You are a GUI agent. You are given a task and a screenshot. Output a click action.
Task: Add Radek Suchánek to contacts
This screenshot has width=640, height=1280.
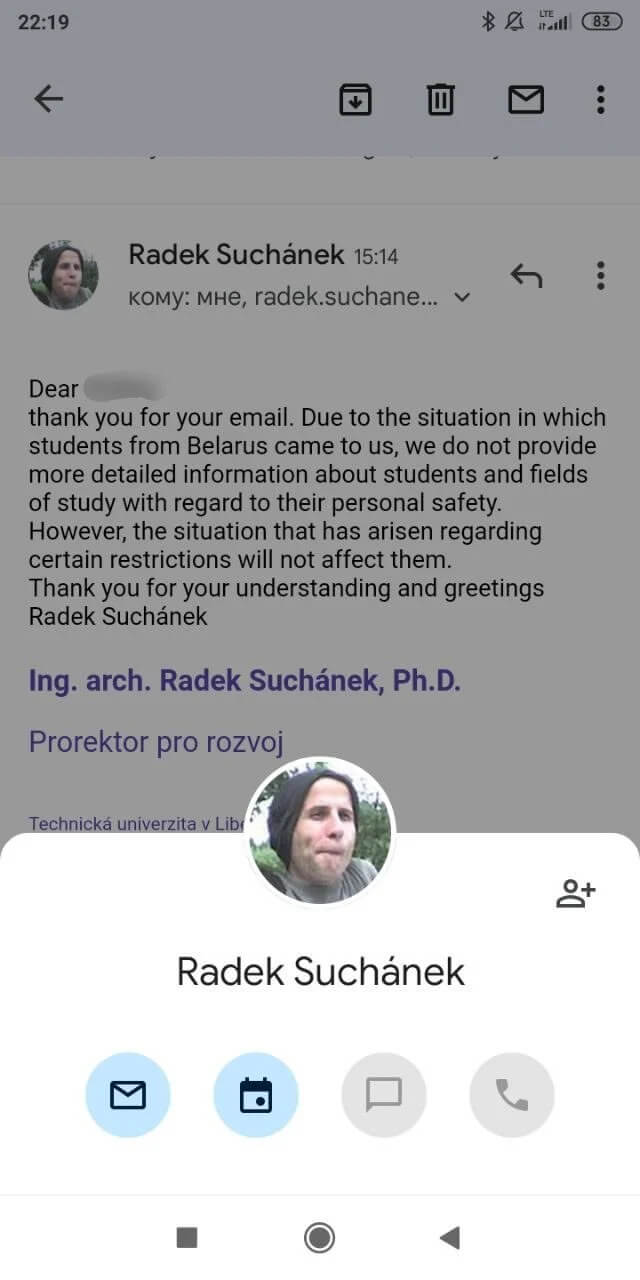(575, 893)
